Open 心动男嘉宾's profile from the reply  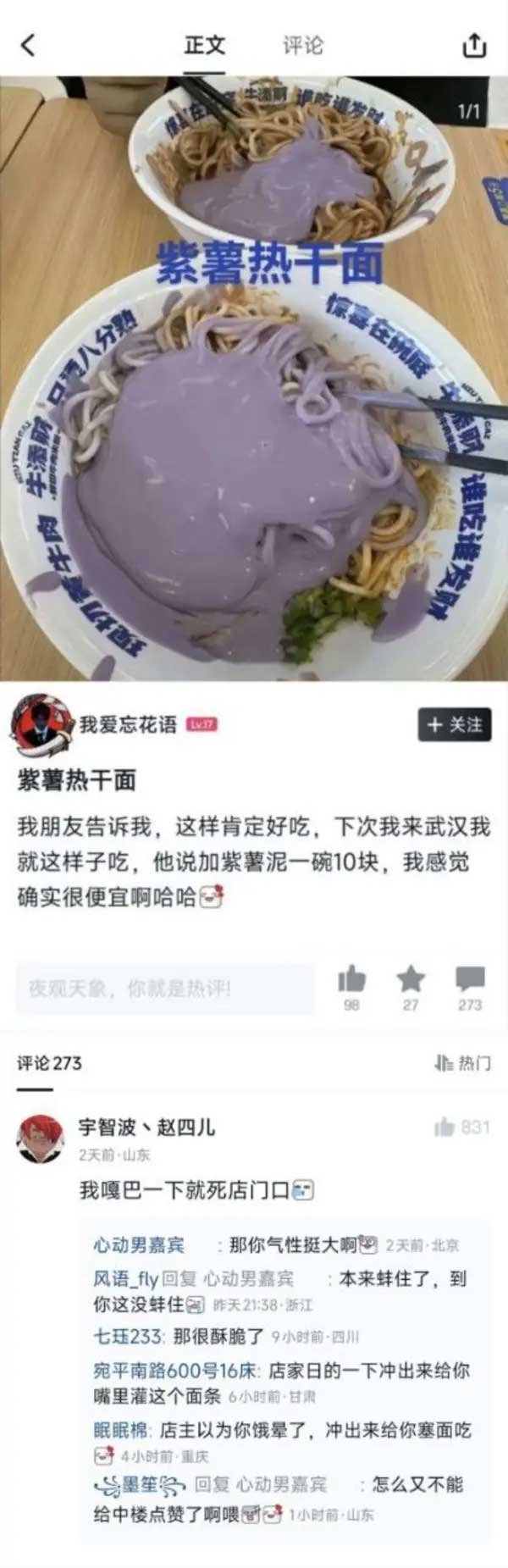[x=138, y=1244]
